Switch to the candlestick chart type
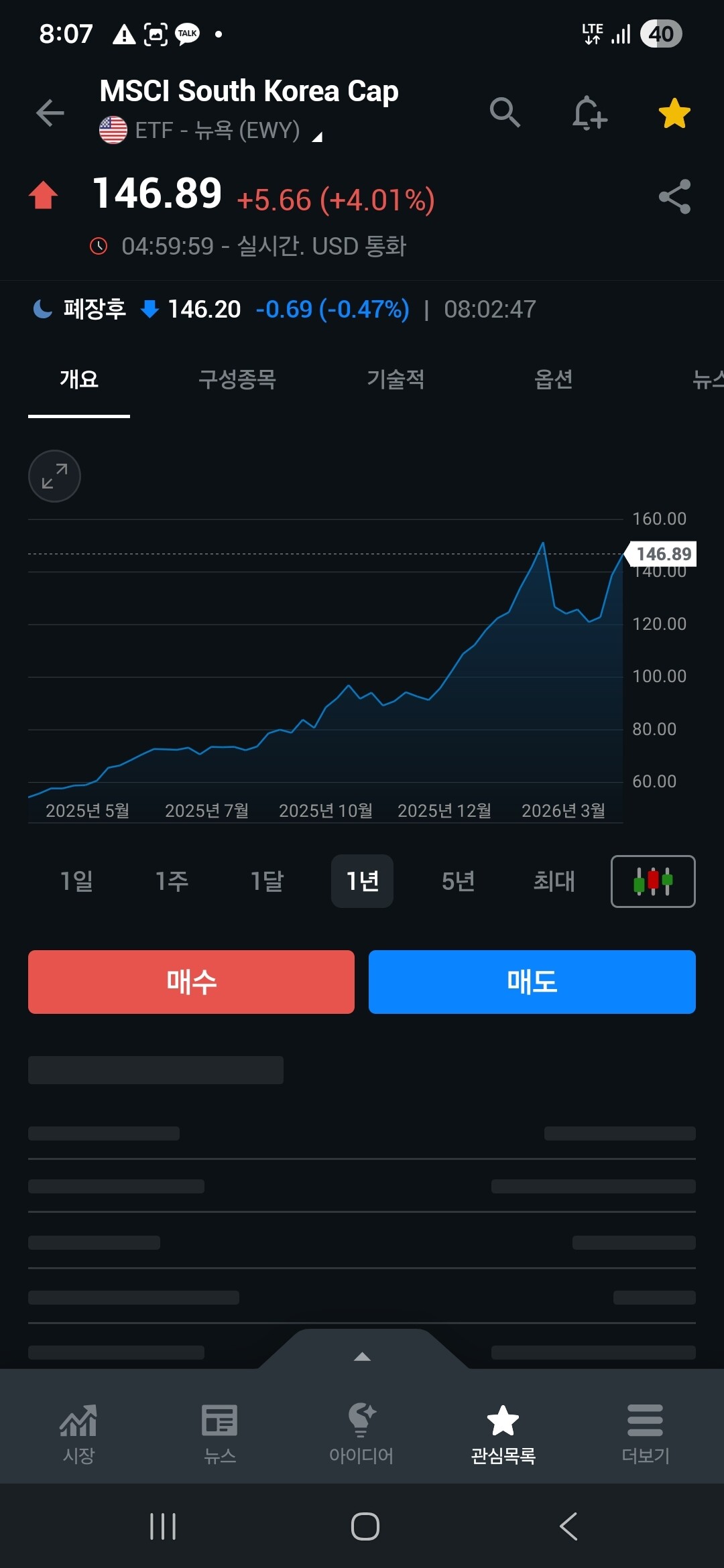The height and width of the screenshot is (1568, 724). (x=652, y=881)
